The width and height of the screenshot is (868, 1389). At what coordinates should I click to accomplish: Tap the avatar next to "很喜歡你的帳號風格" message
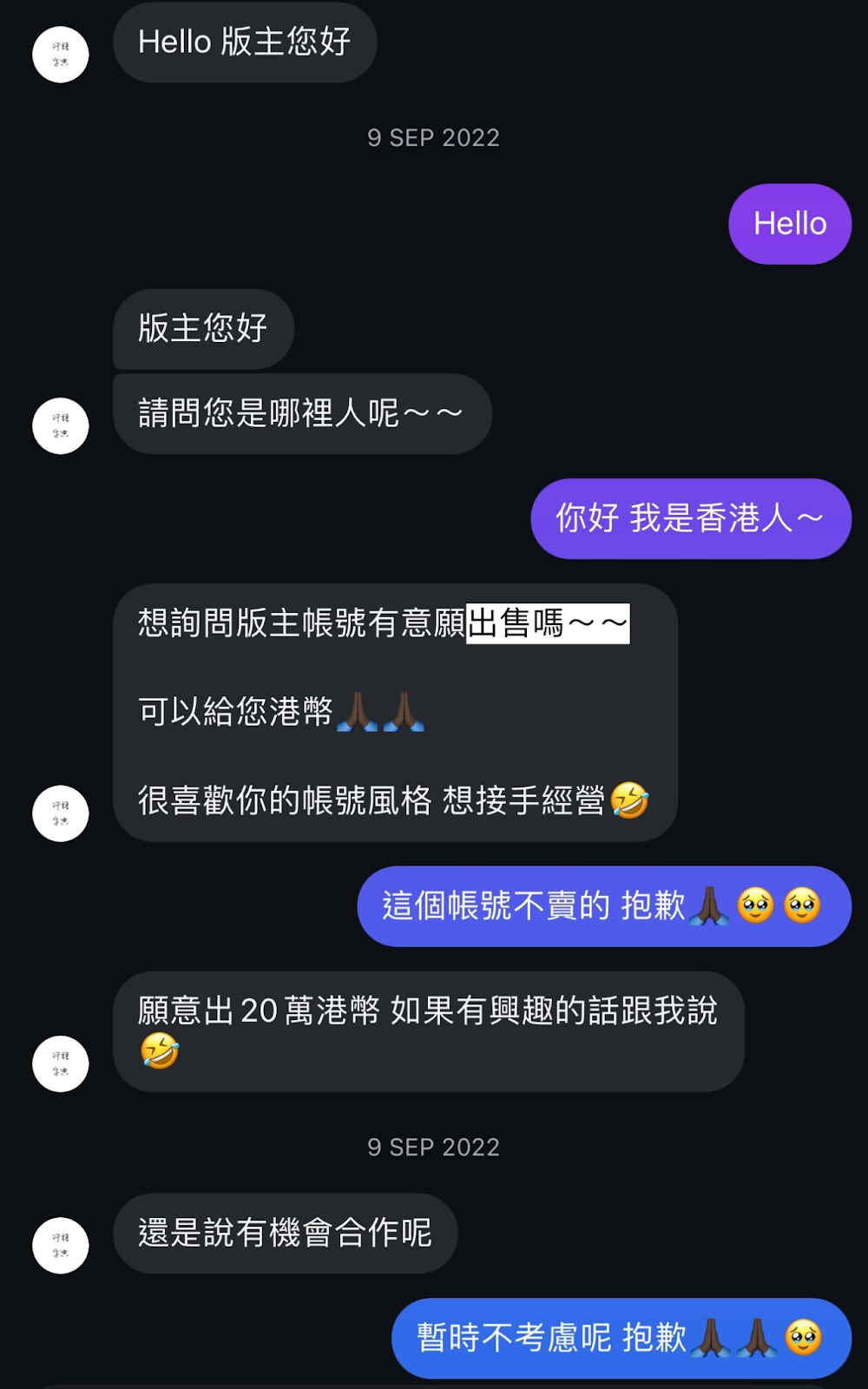click(61, 813)
